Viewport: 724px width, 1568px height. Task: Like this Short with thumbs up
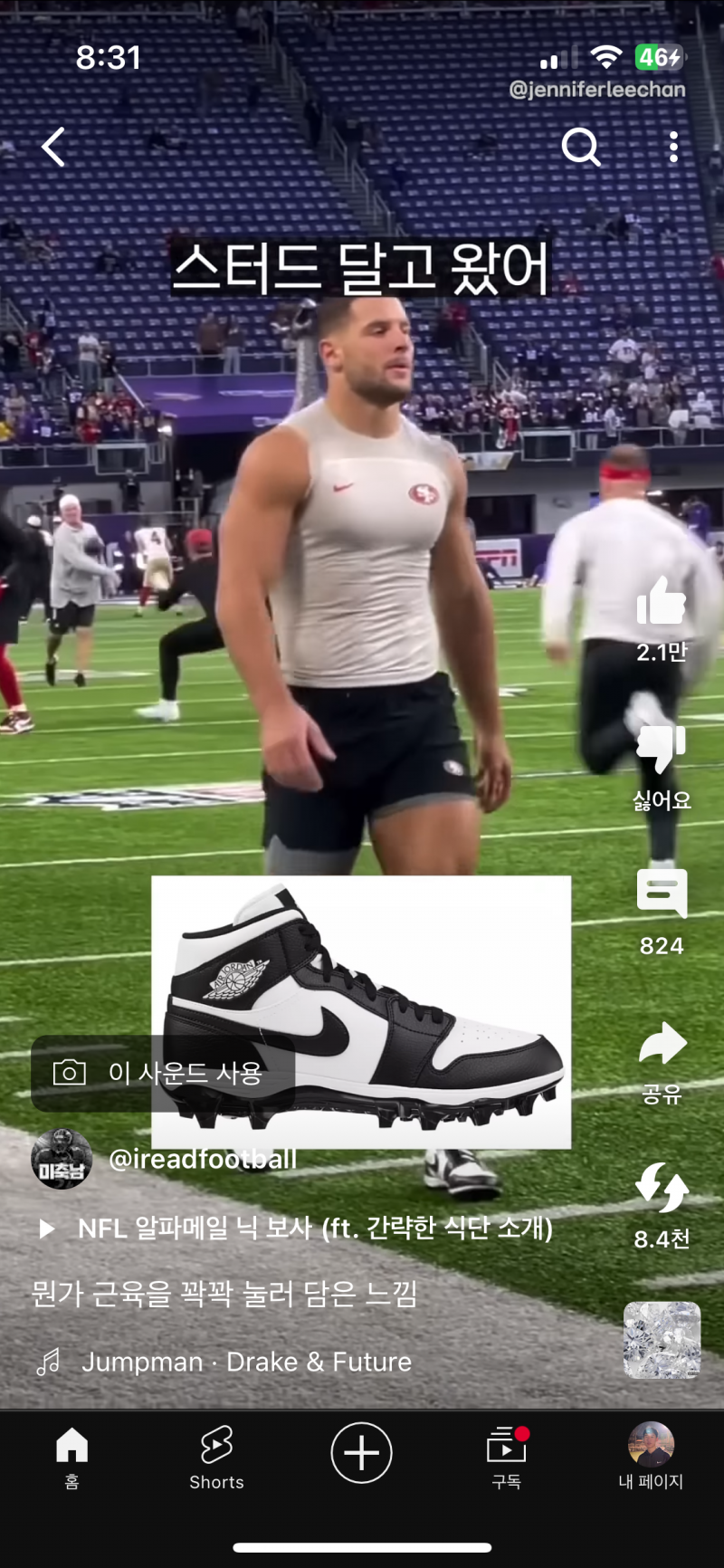[662, 602]
